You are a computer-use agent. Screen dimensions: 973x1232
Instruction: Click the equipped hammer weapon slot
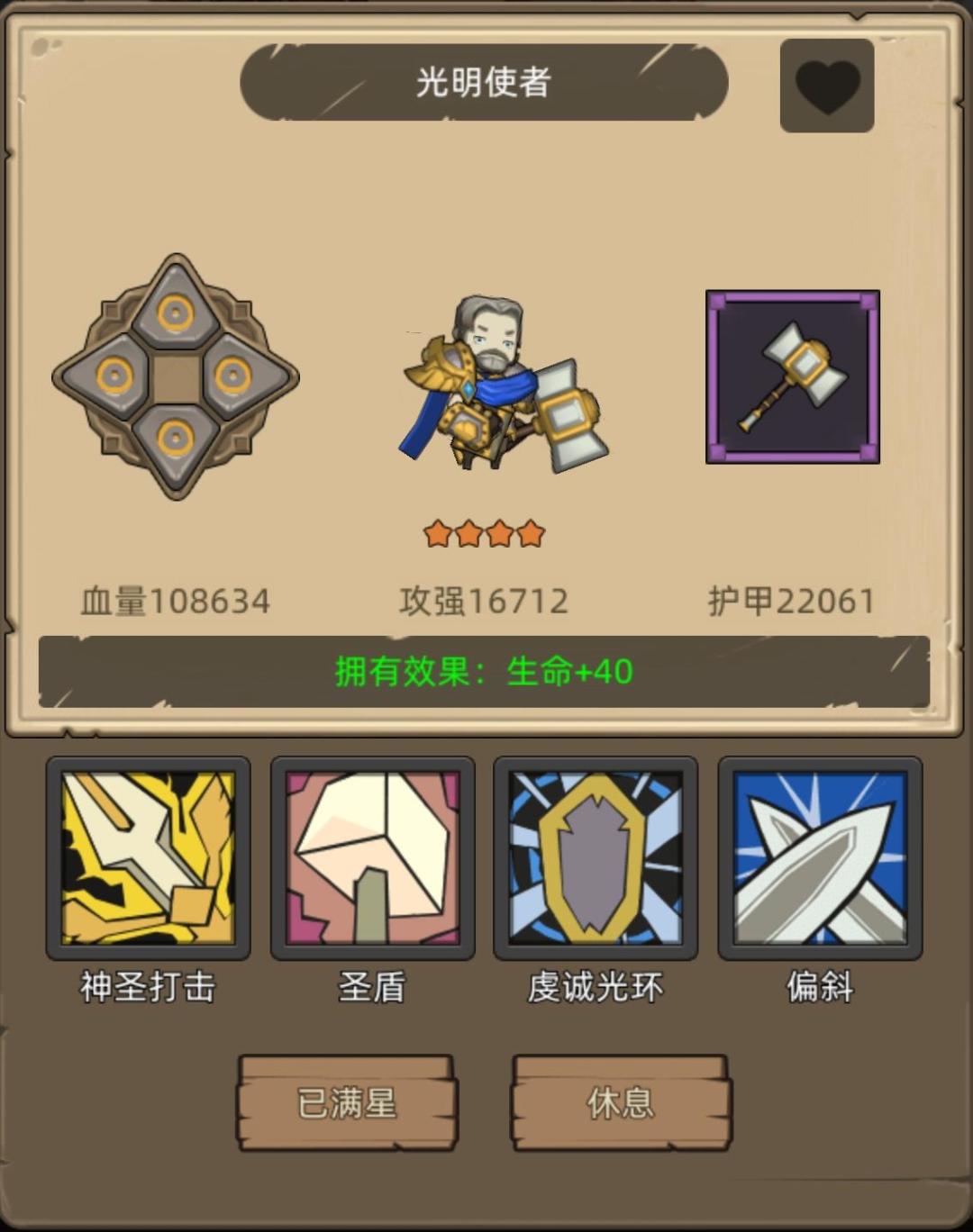(790, 376)
